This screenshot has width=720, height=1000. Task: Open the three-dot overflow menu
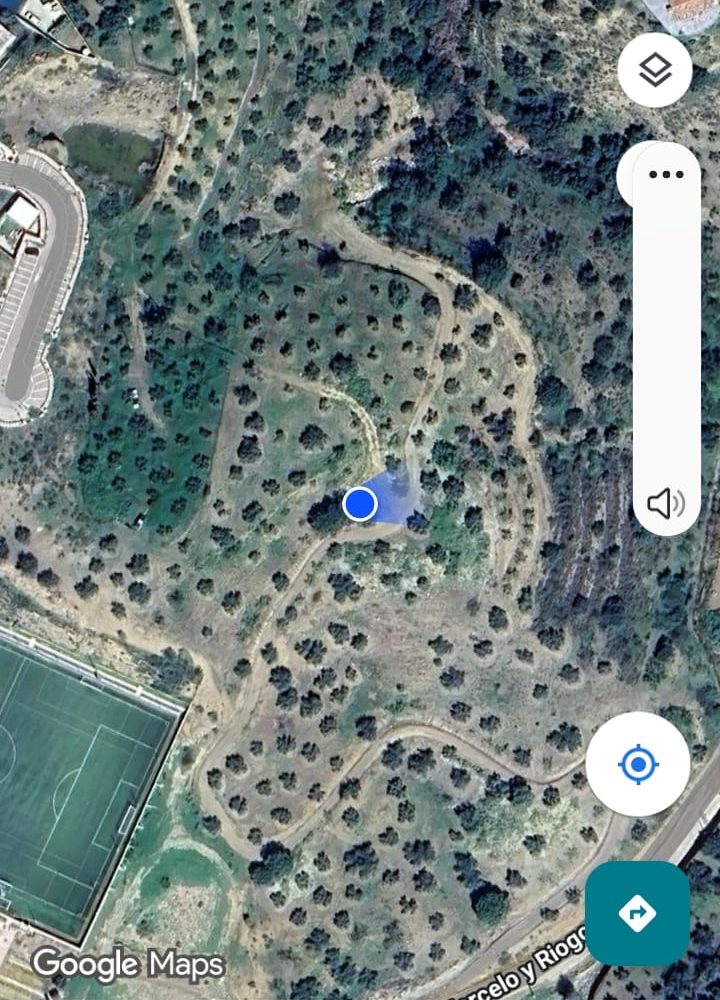666,175
